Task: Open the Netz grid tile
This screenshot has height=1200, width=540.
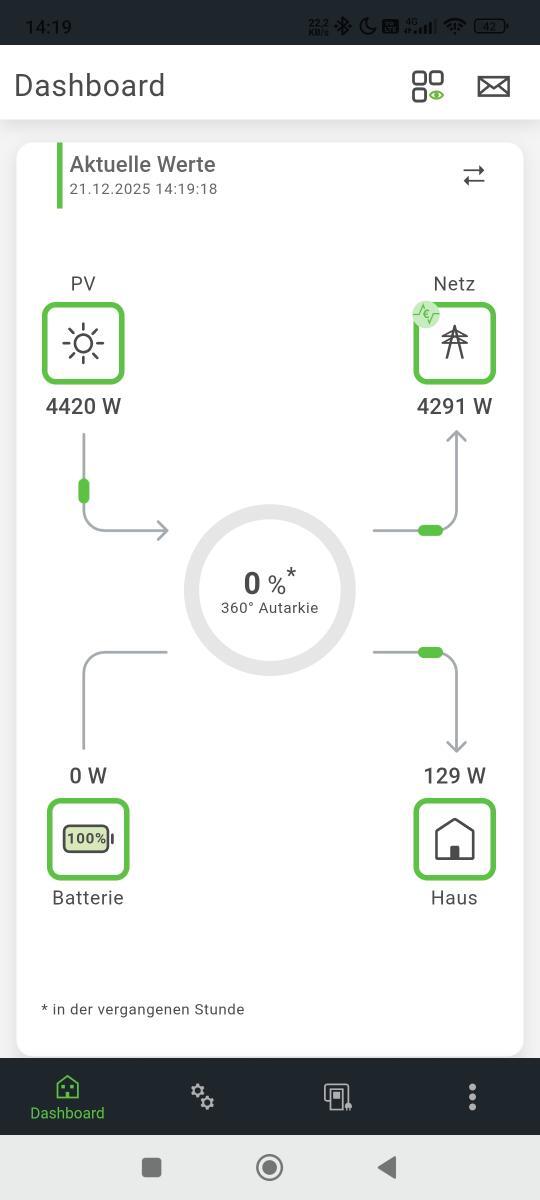Action: (x=455, y=343)
